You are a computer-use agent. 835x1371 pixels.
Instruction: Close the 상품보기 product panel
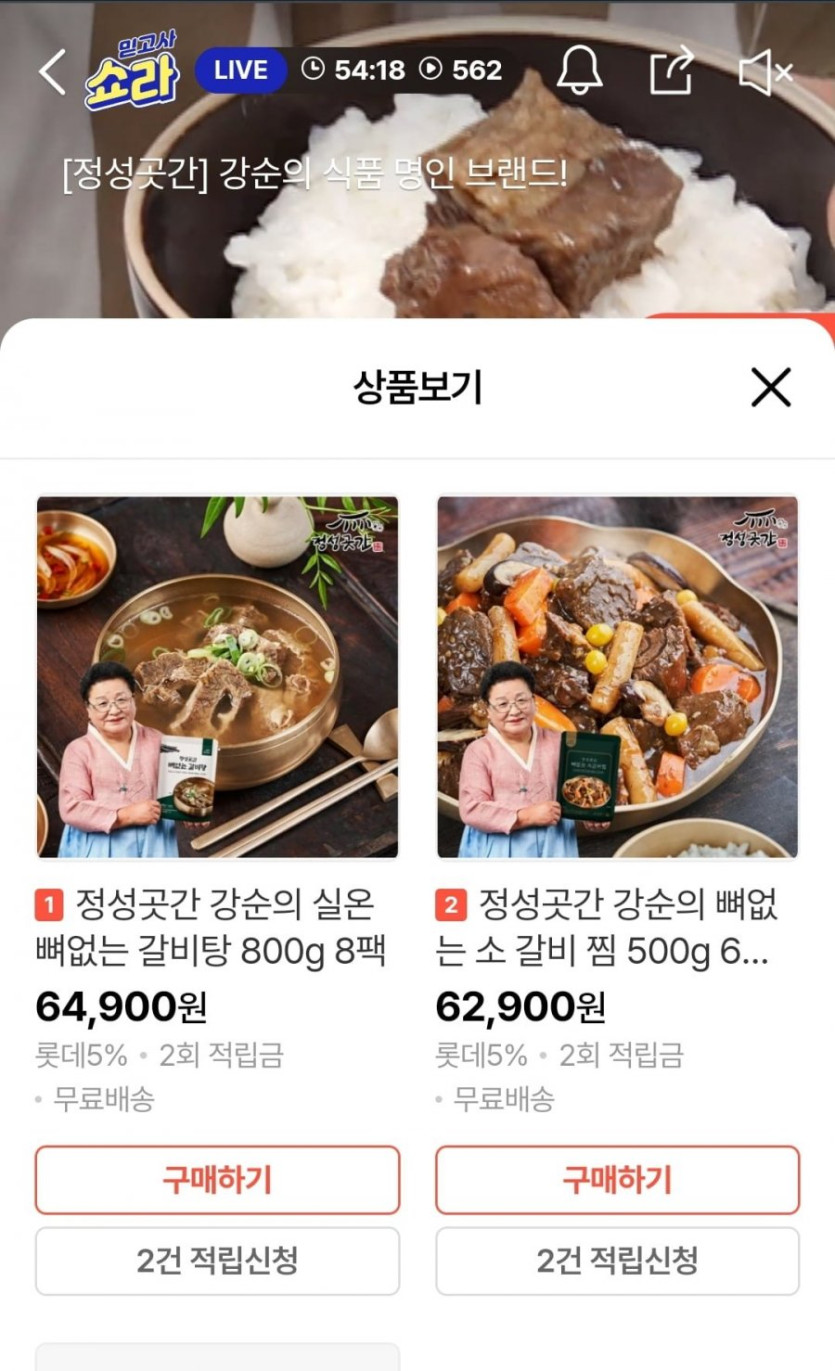(x=770, y=387)
